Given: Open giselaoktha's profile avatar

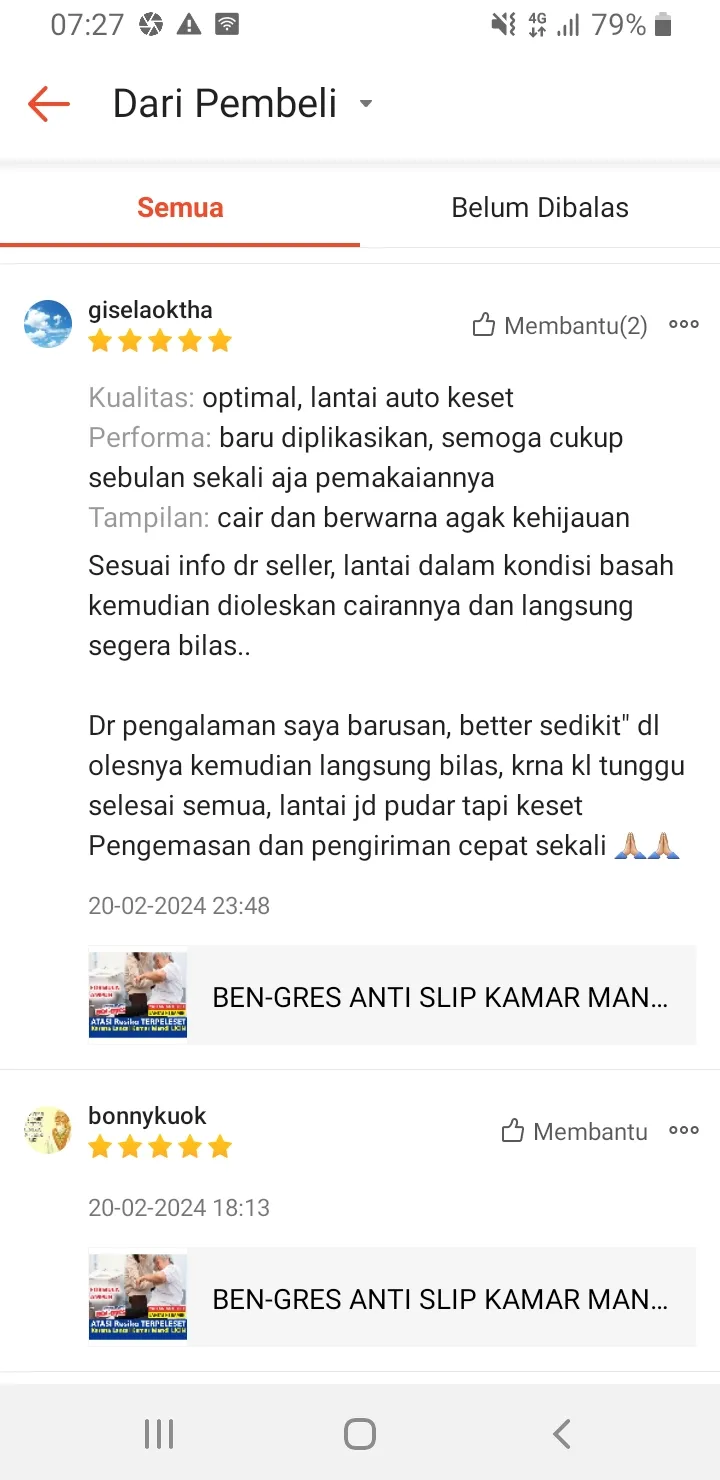Looking at the screenshot, I should click(x=48, y=324).
